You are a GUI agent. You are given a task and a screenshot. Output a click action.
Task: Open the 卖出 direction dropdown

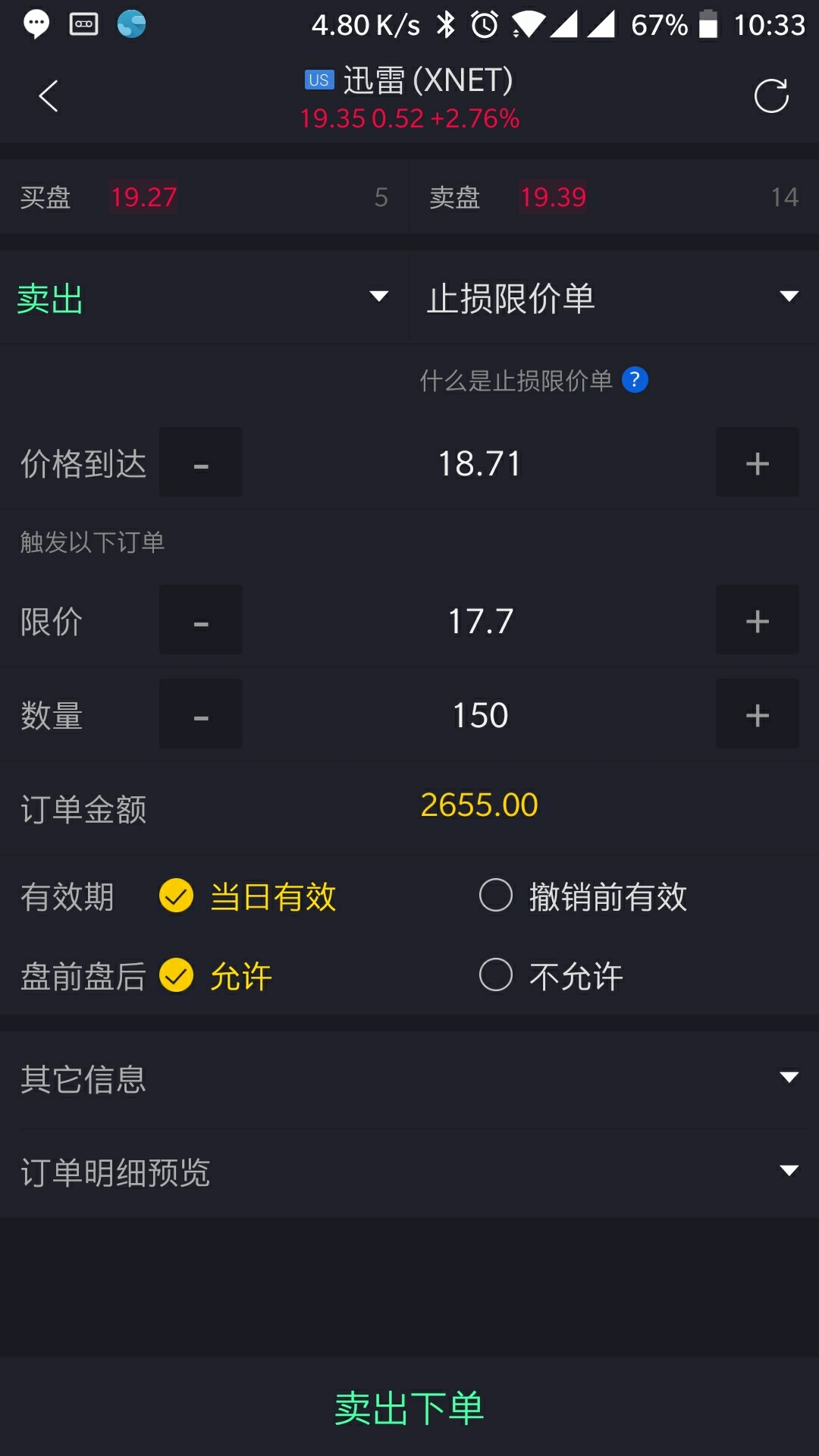click(x=203, y=297)
